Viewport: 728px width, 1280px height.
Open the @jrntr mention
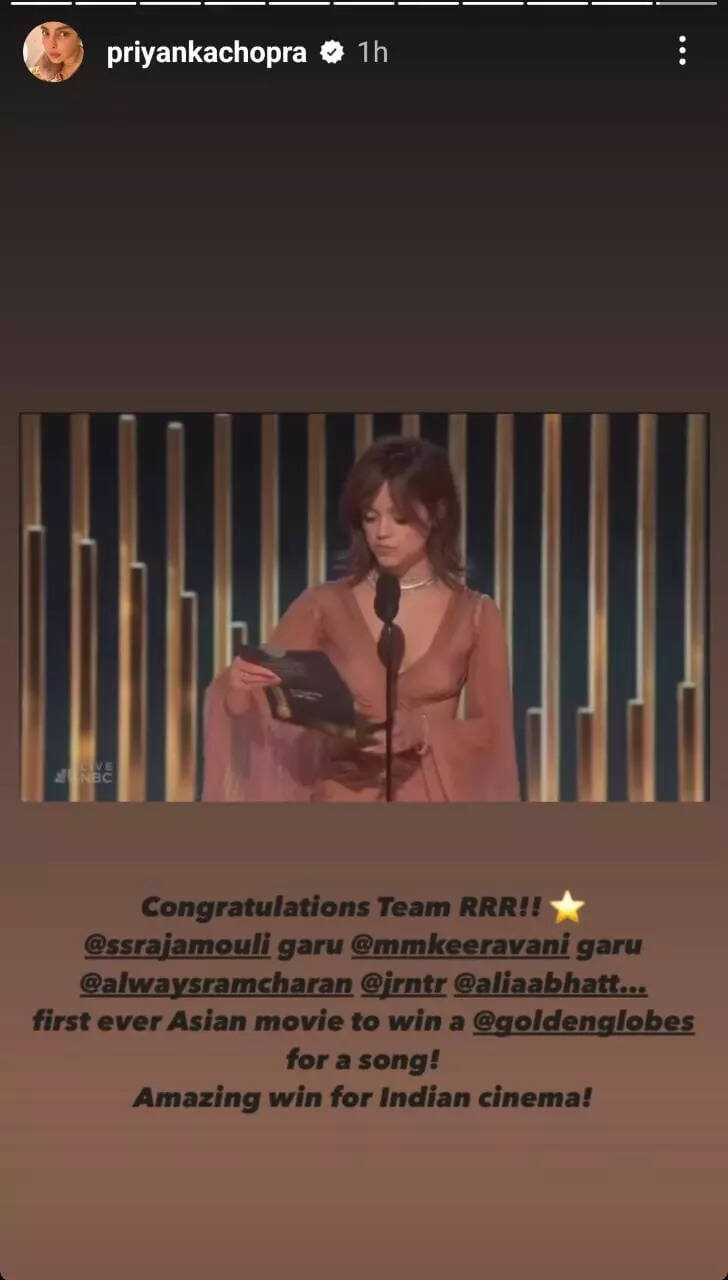403,984
